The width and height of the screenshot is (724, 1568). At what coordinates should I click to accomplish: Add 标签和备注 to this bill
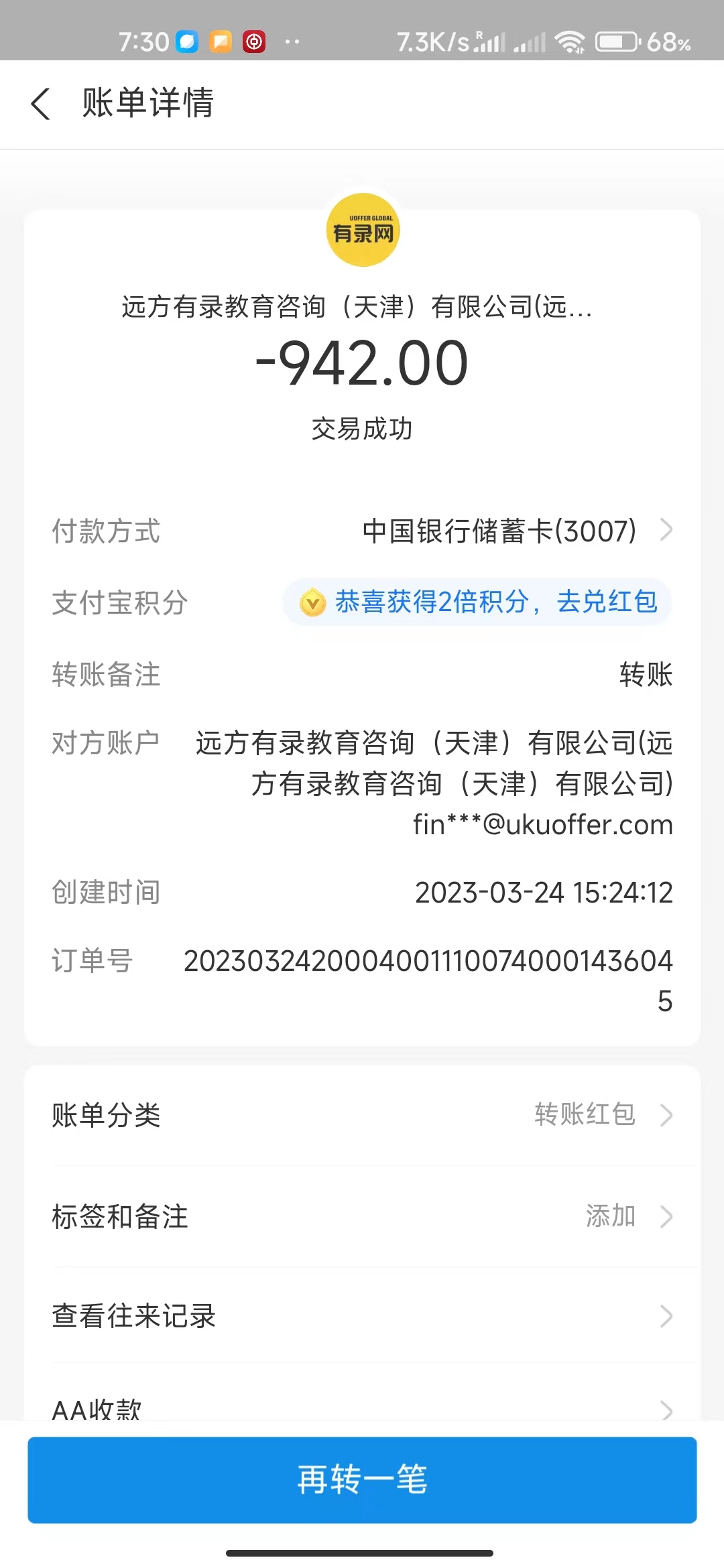tap(362, 1216)
